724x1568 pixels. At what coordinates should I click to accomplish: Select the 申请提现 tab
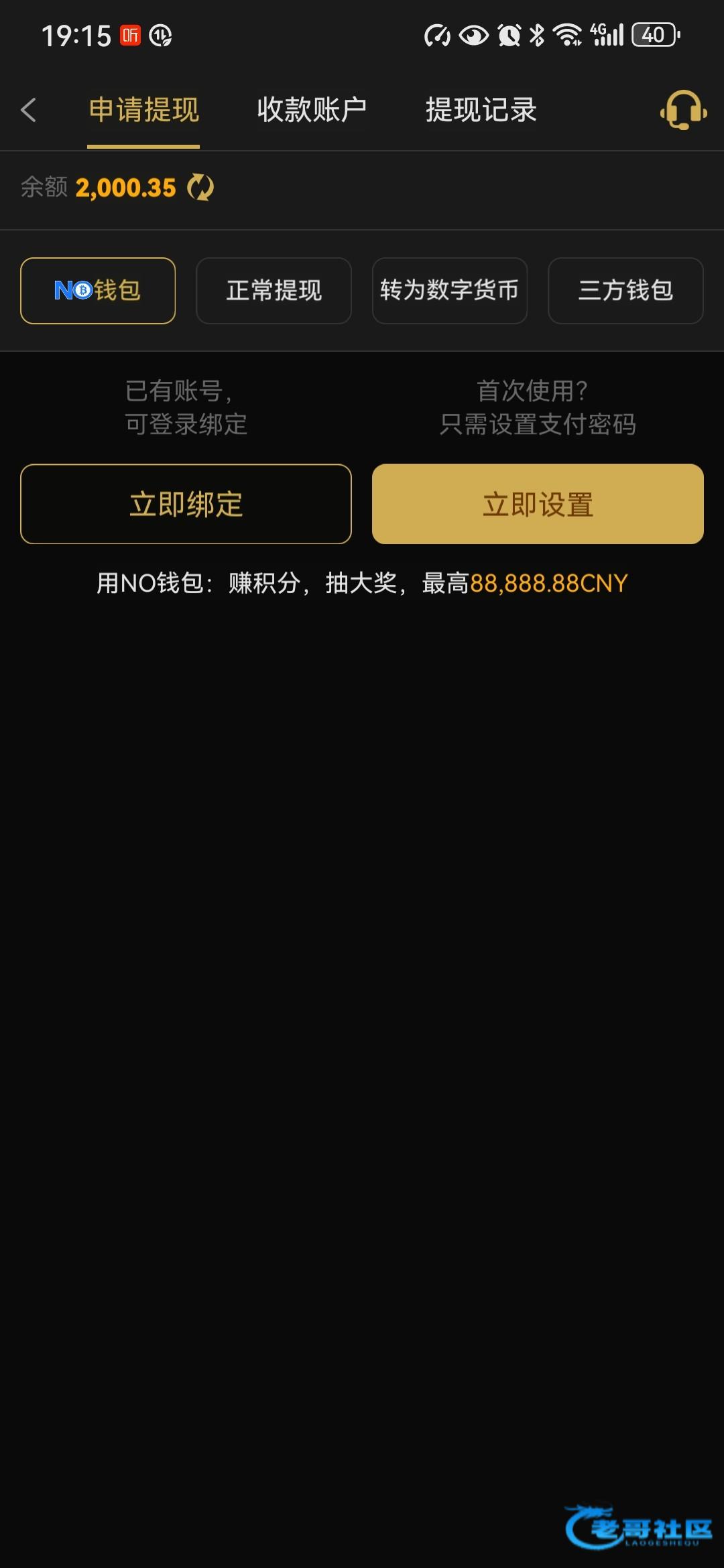click(143, 110)
